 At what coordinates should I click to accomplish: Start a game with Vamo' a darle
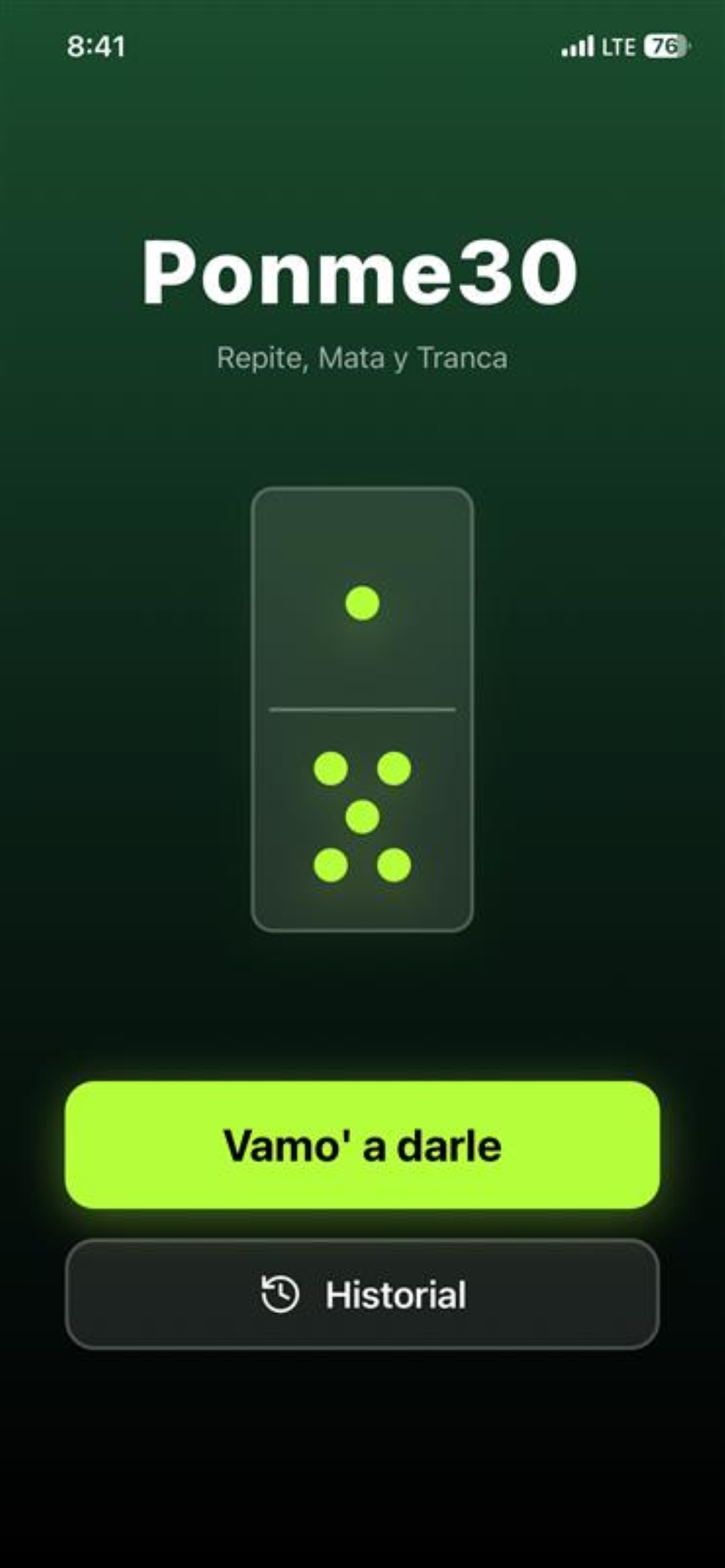(362, 1145)
